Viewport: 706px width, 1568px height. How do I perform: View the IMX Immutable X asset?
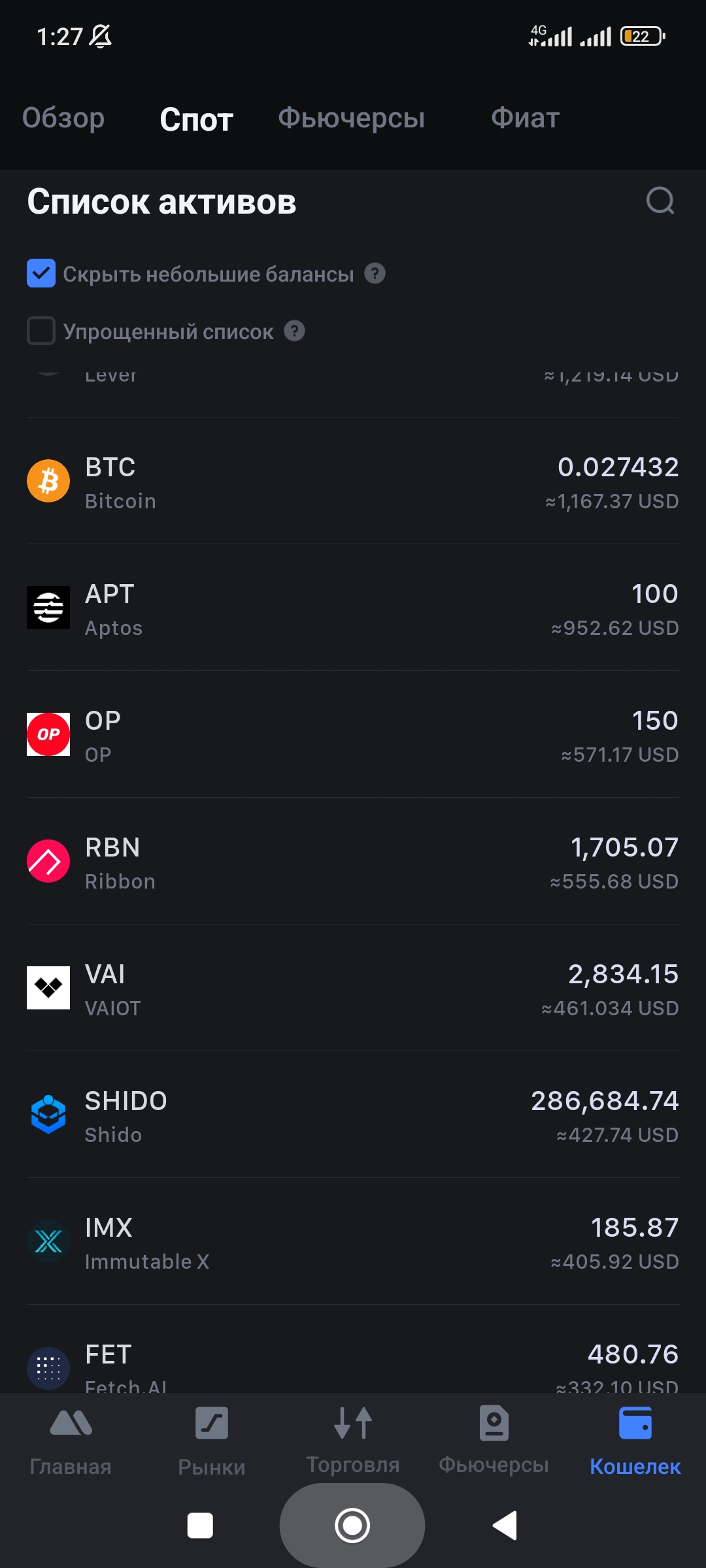[353, 1243]
